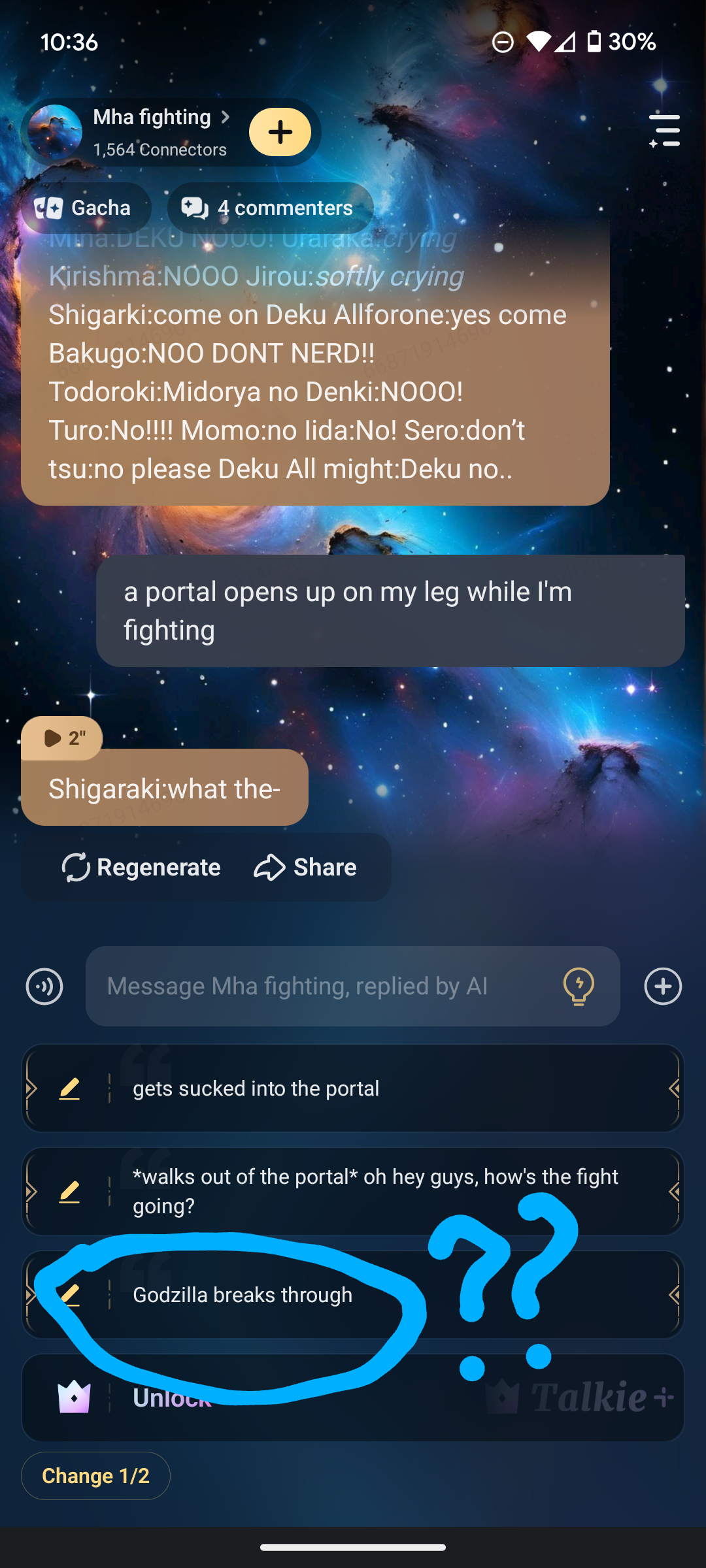706x1568 pixels.
Task: Tap the voice input icon
Action: [44, 987]
